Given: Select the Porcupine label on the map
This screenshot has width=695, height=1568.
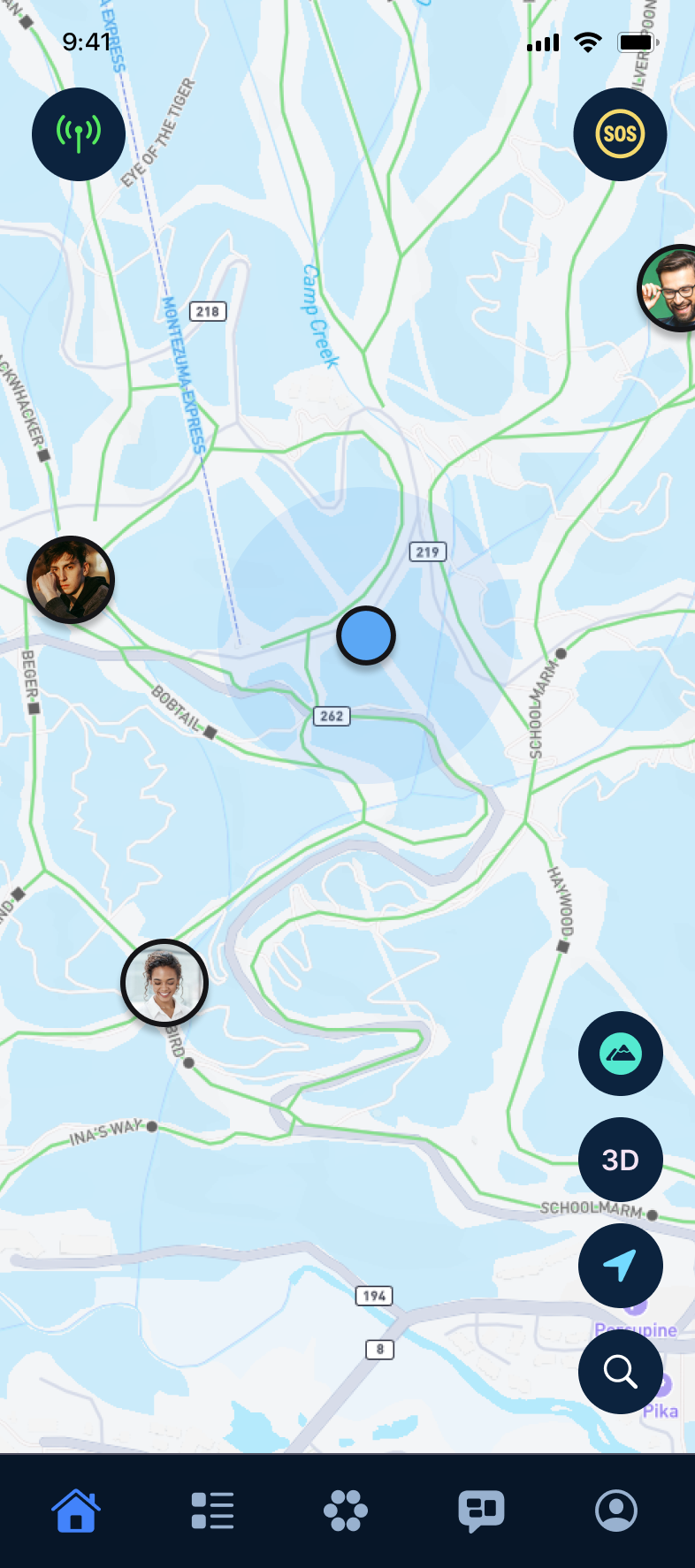Looking at the screenshot, I should click(x=635, y=1329).
